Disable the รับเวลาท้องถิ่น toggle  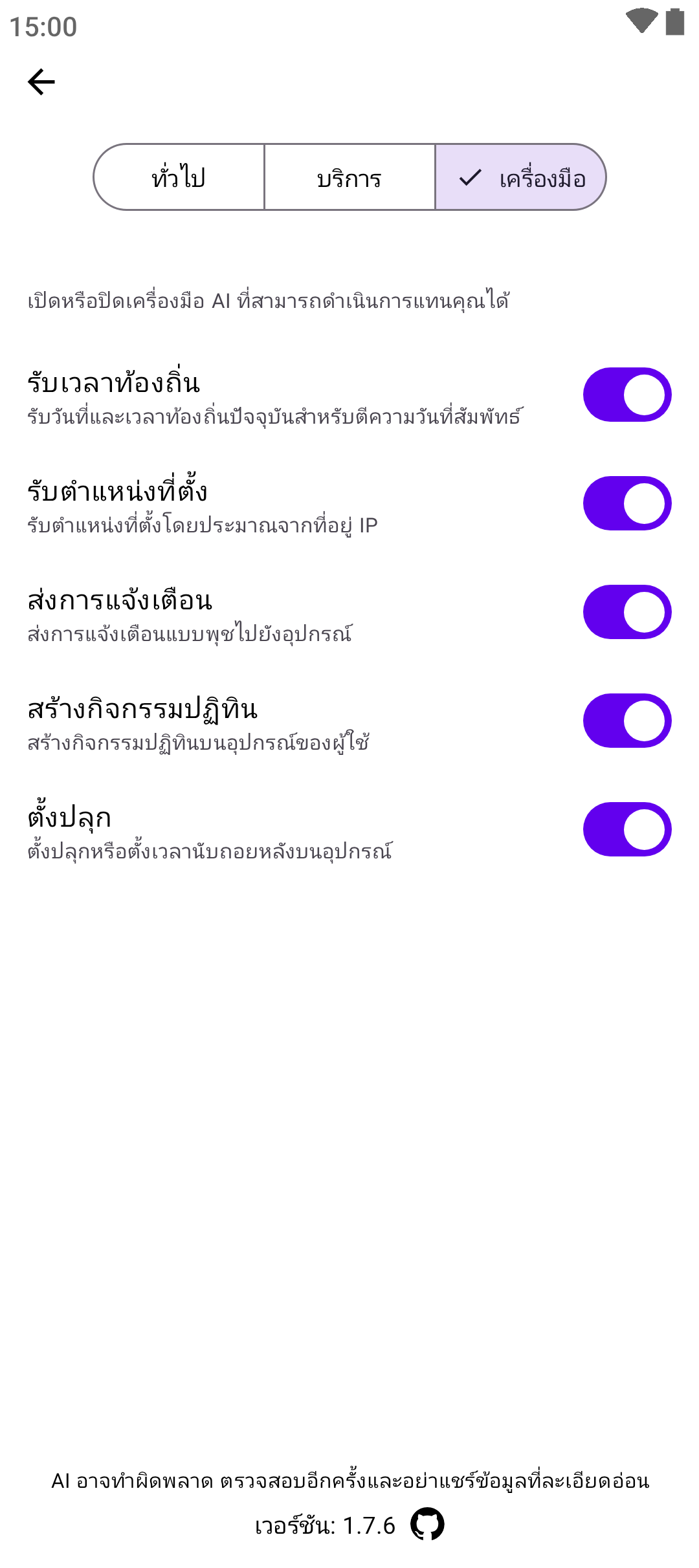click(627, 395)
